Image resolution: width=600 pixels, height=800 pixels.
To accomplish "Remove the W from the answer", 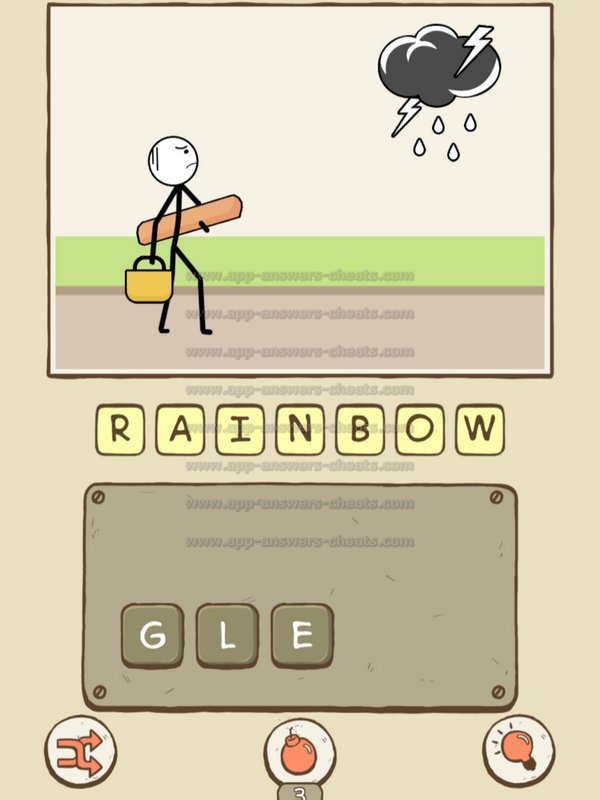I will (480, 431).
